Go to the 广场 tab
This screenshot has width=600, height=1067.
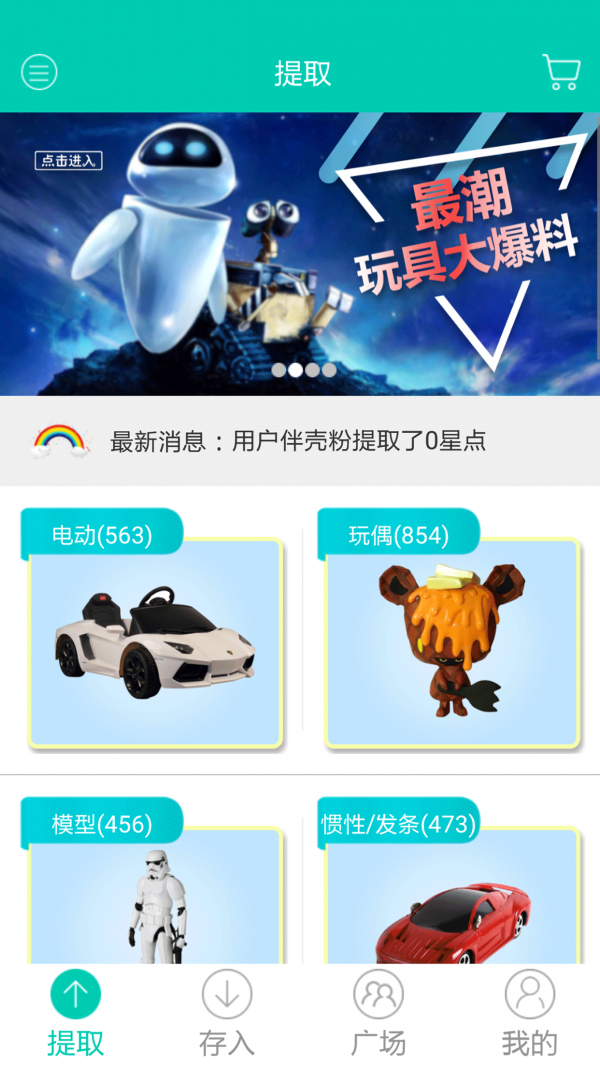click(378, 1014)
